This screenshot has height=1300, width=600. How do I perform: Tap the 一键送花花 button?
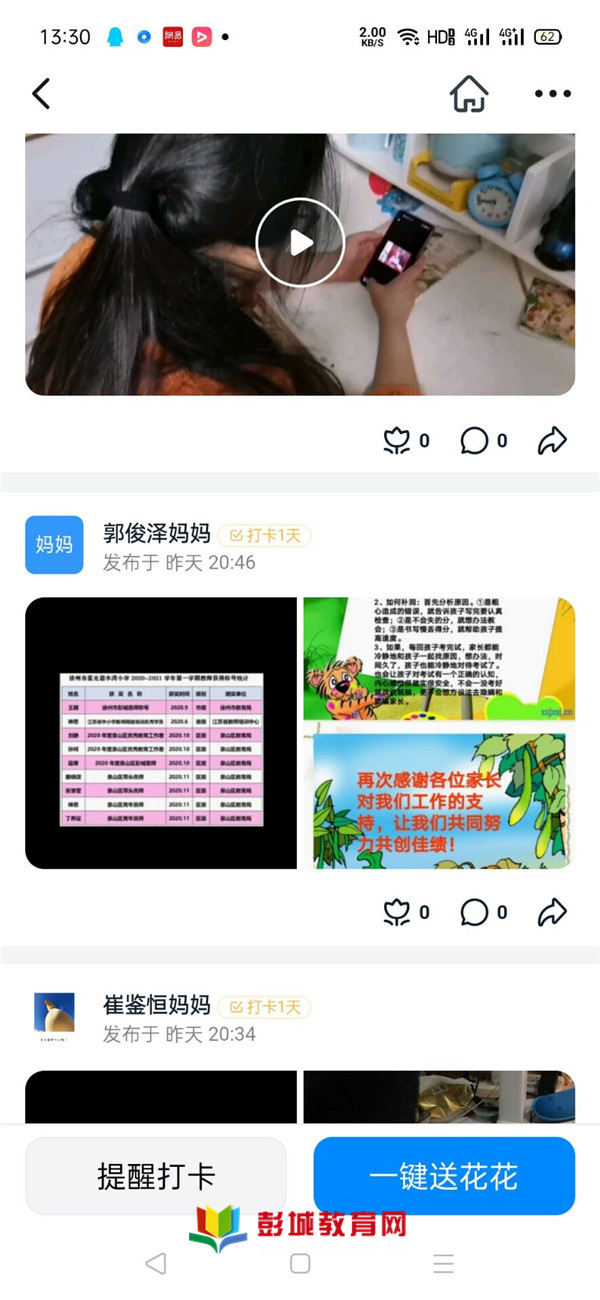pos(444,1176)
